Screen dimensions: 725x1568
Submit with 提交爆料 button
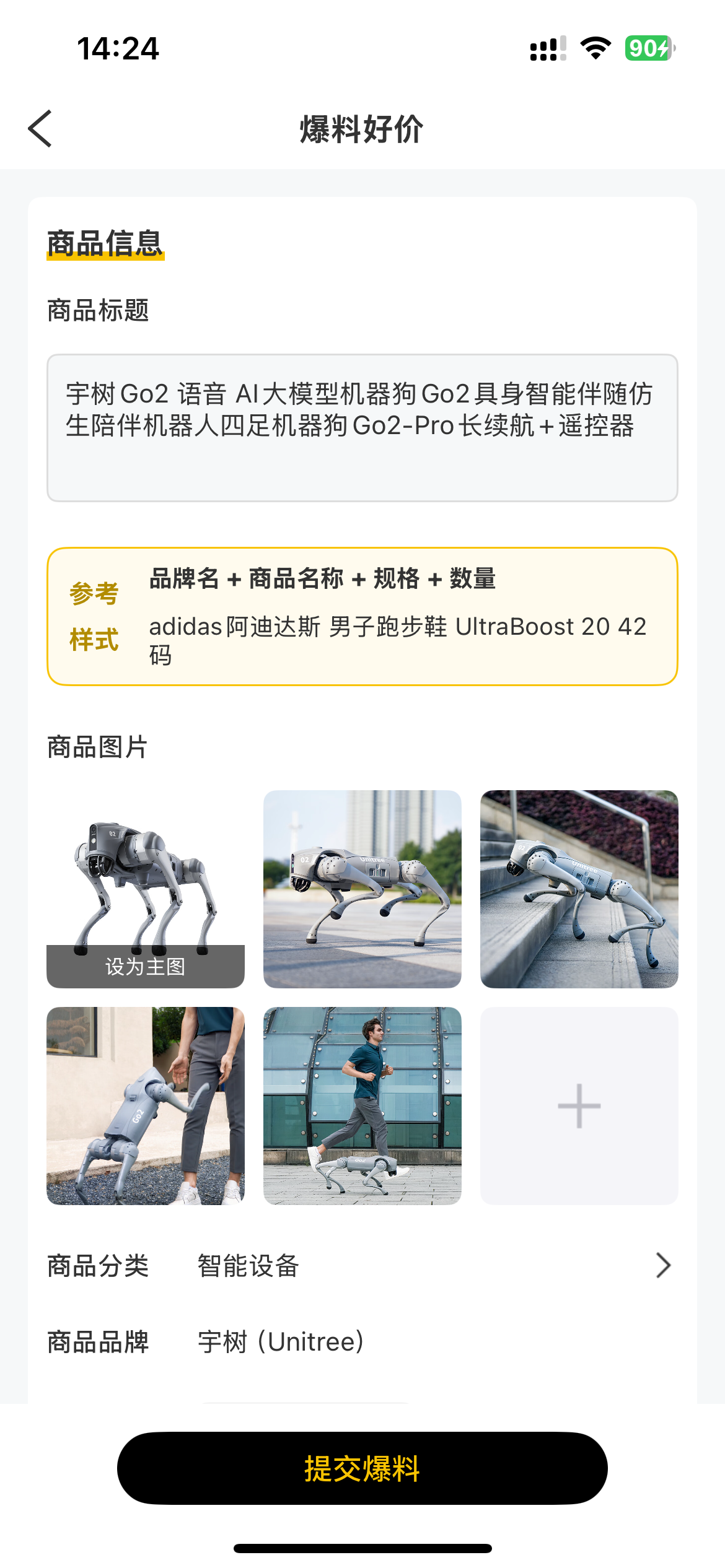(x=362, y=1468)
